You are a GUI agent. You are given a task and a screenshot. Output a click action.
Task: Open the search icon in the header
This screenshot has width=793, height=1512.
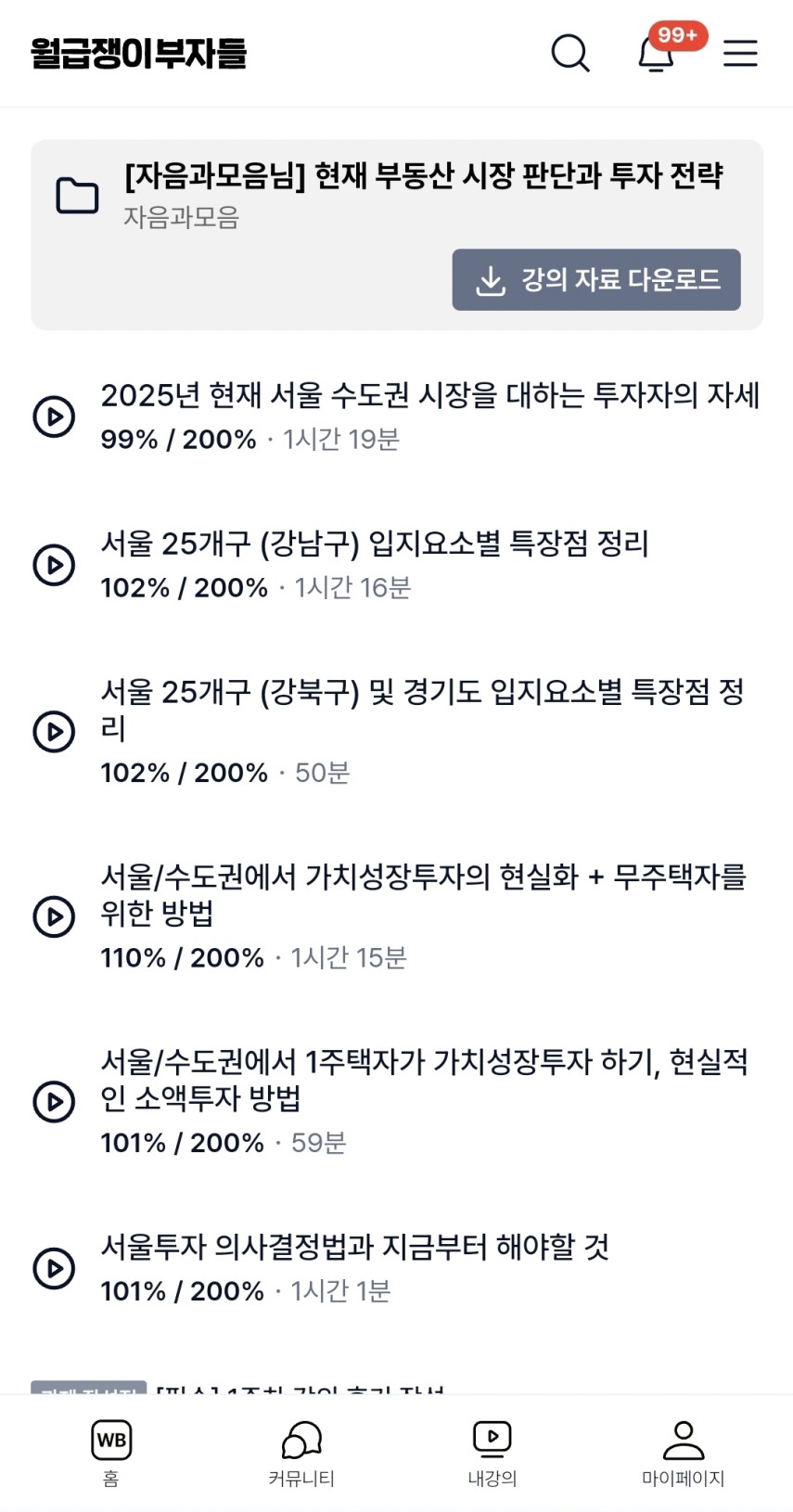(570, 53)
